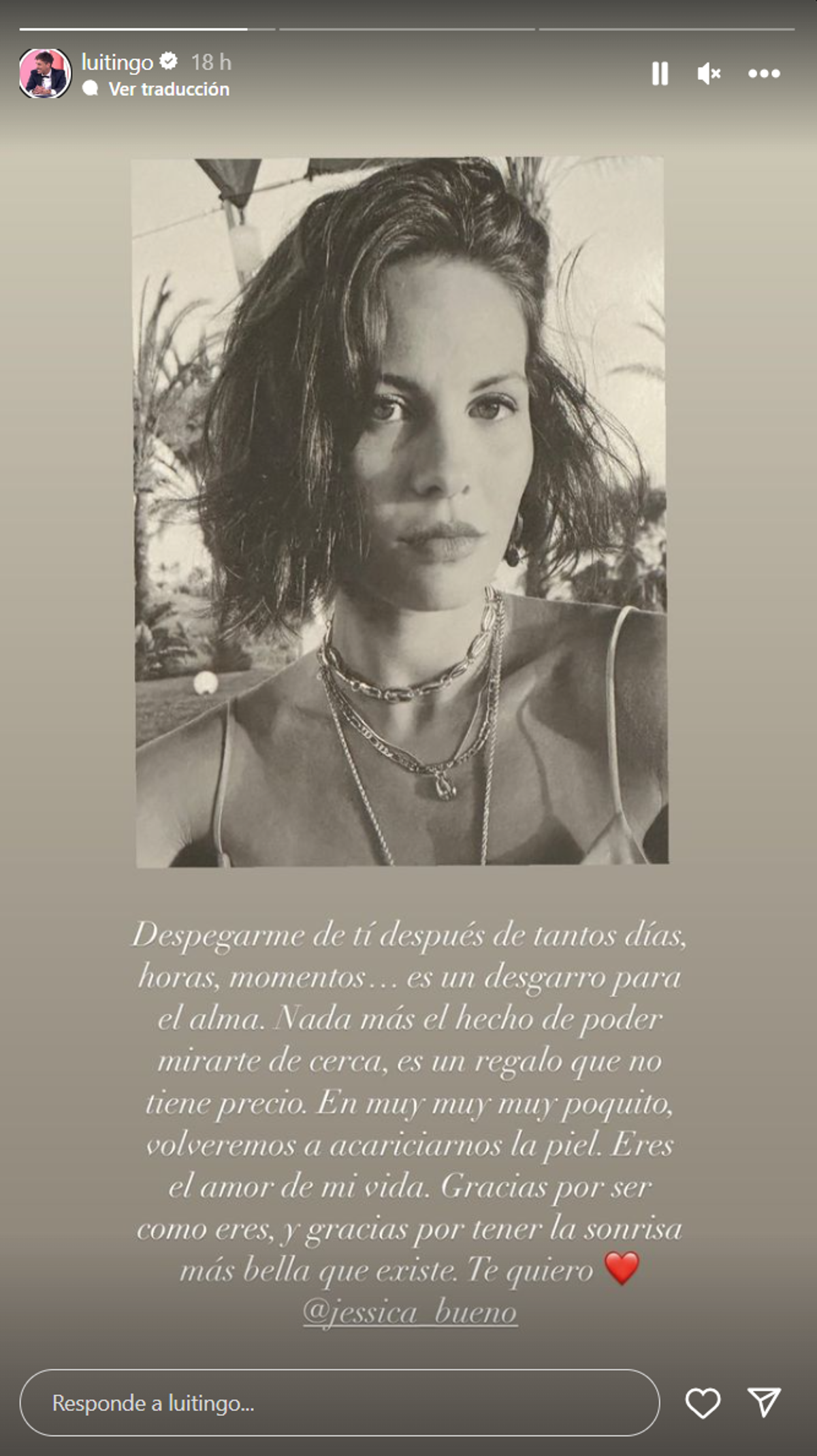Open the three-dot more options menu

764,74
